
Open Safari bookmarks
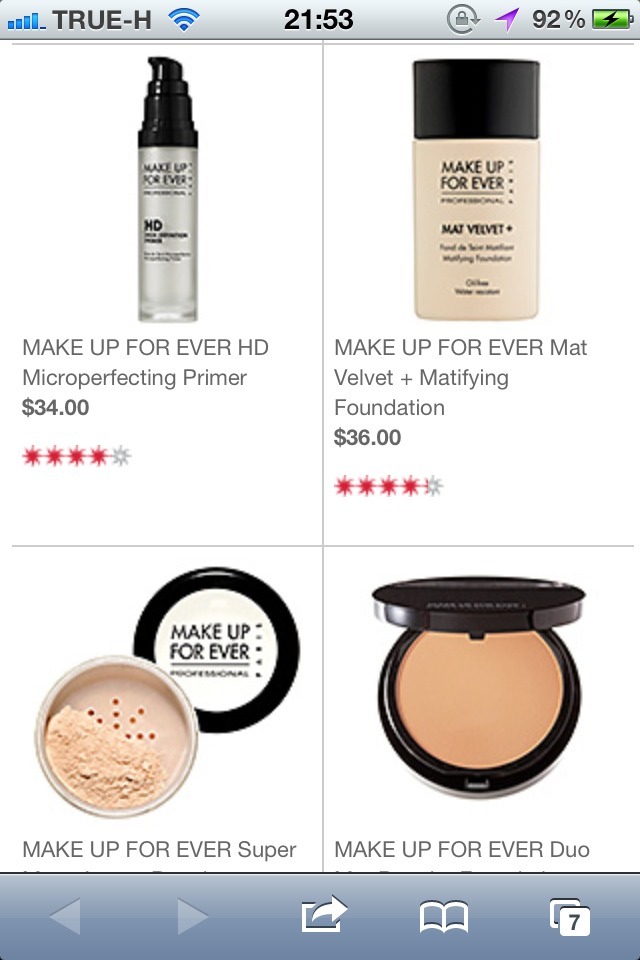444,916
